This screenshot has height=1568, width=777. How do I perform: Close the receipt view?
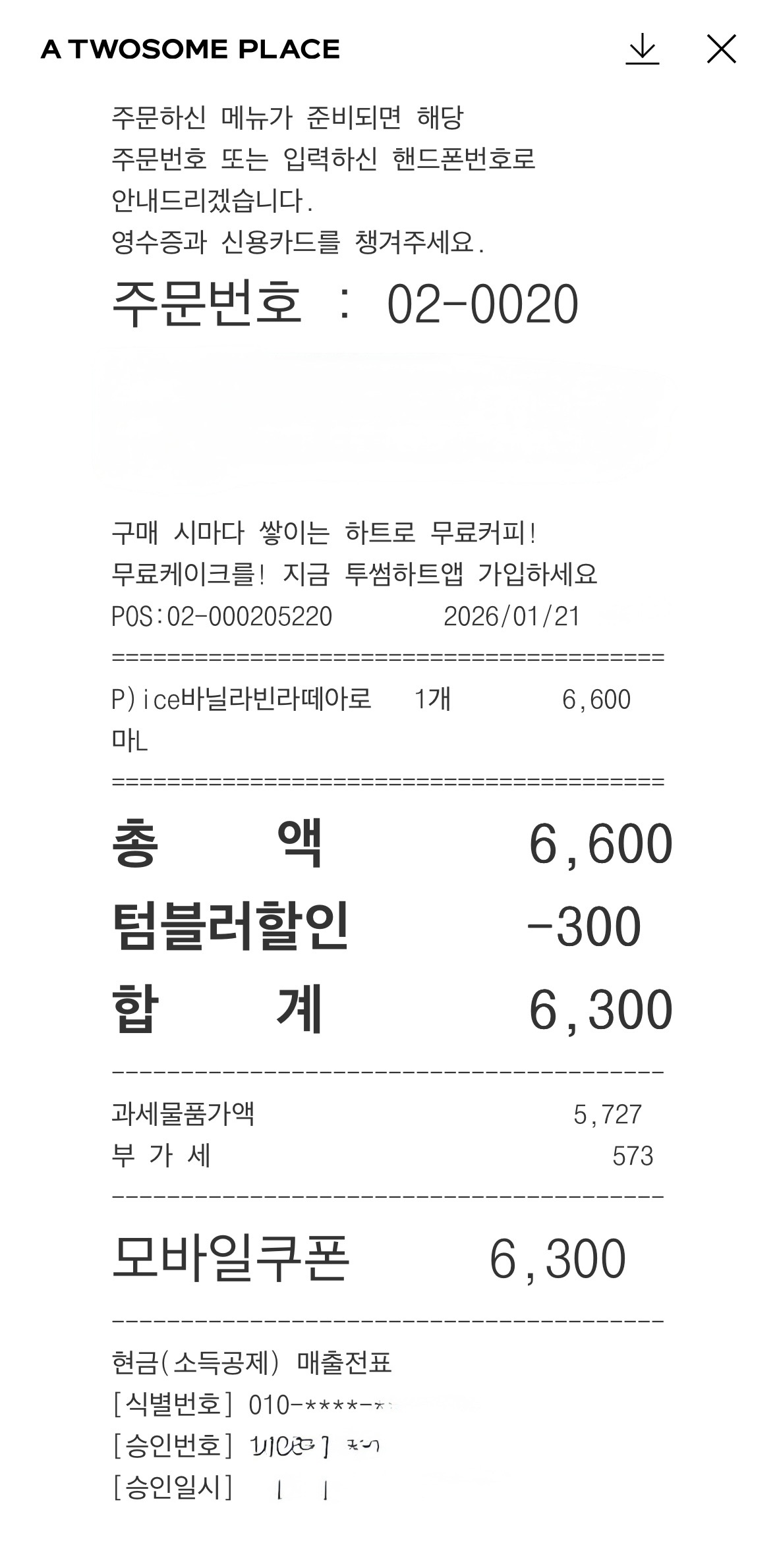pyautogui.click(x=721, y=49)
